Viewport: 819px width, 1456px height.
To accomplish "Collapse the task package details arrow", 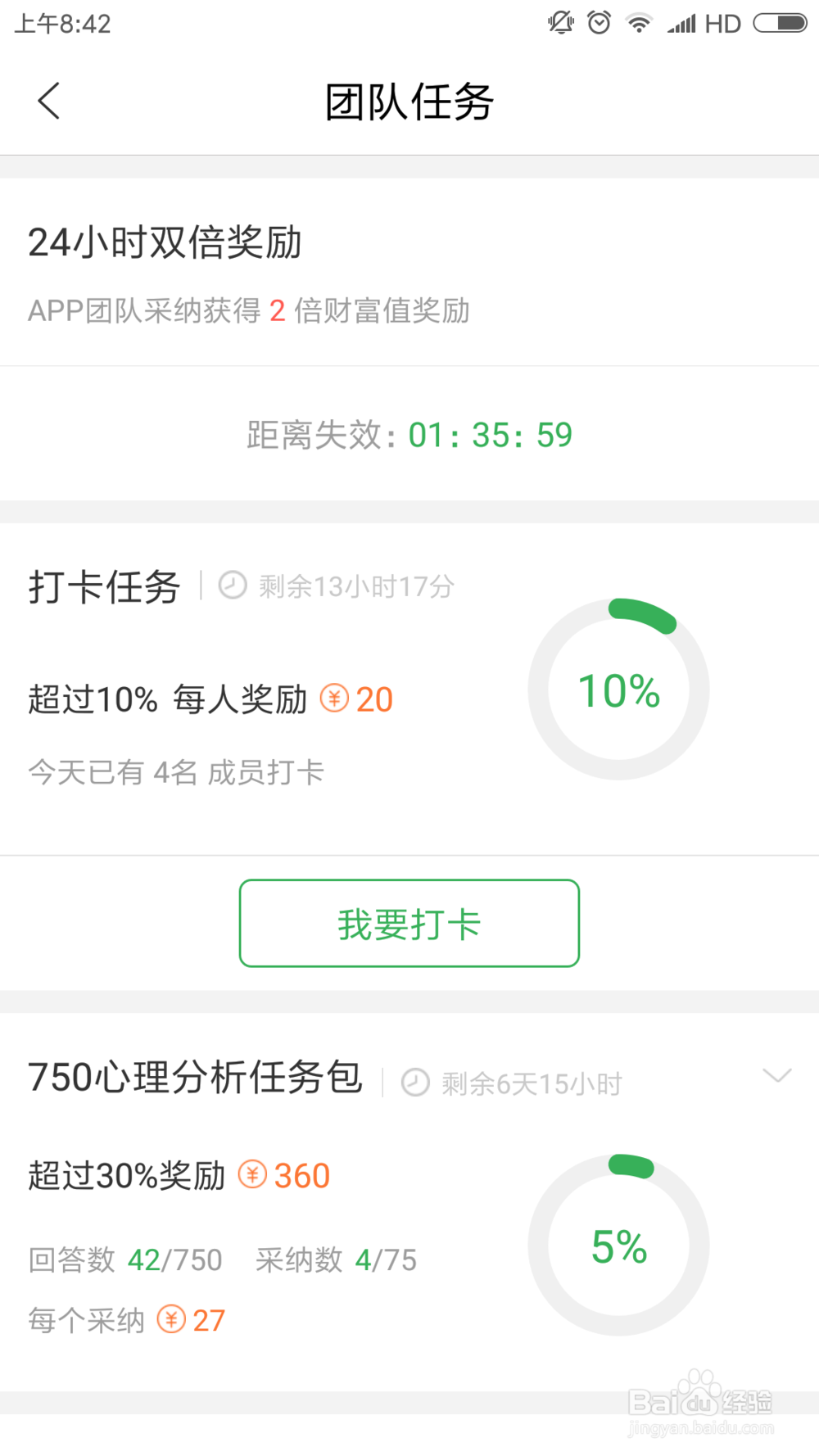I will (x=777, y=1074).
